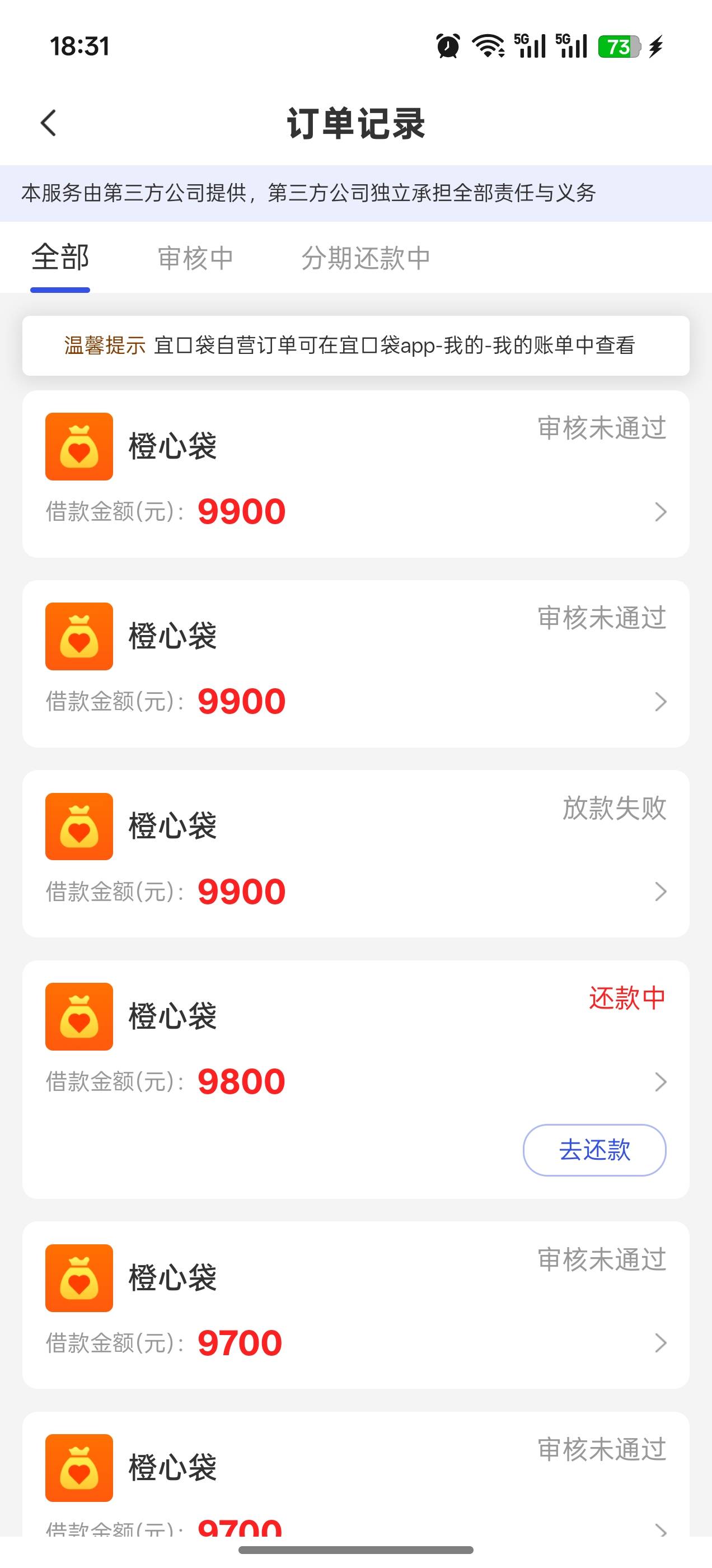This screenshot has height=1568, width=712.
Task: Switch to the 分期还款中 tab
Action: click(x=366, y=258)
